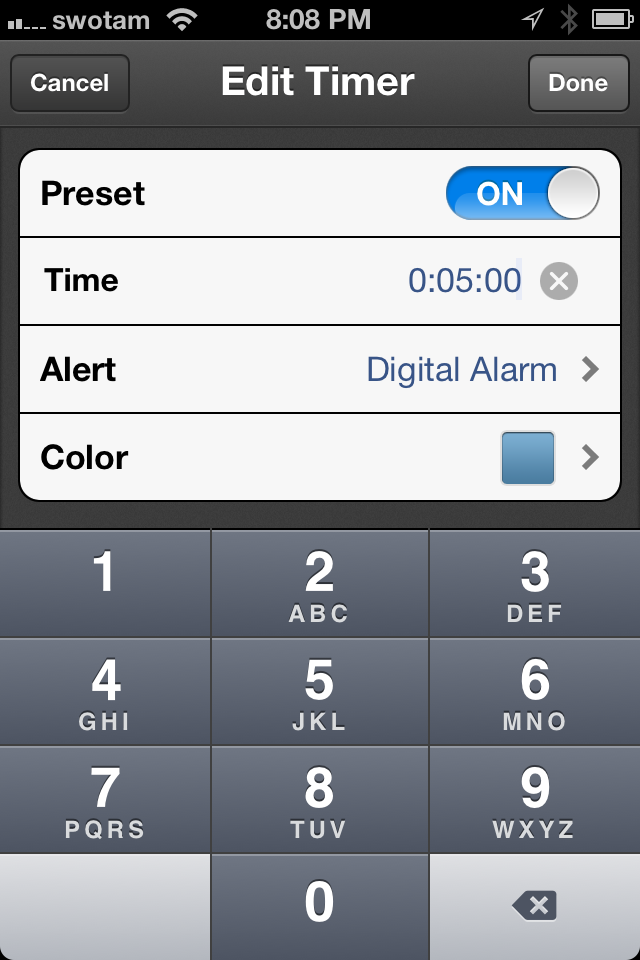Enter digit 2 on keypad

(320, 584)
